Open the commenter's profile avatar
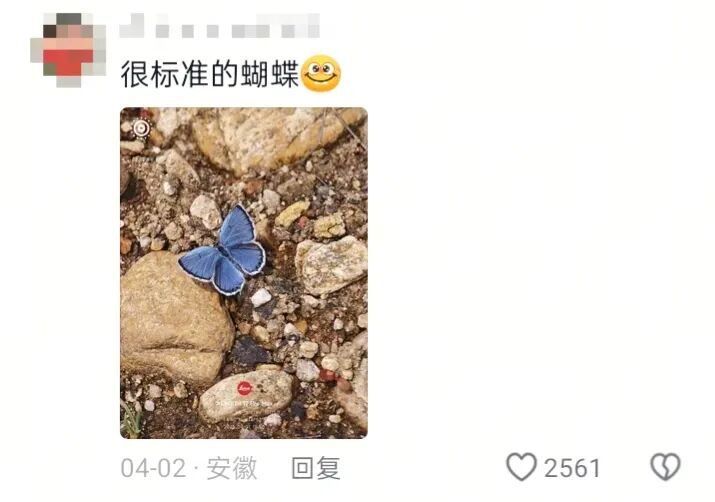This screenshot has height=502, width=715. click(66, 48)
